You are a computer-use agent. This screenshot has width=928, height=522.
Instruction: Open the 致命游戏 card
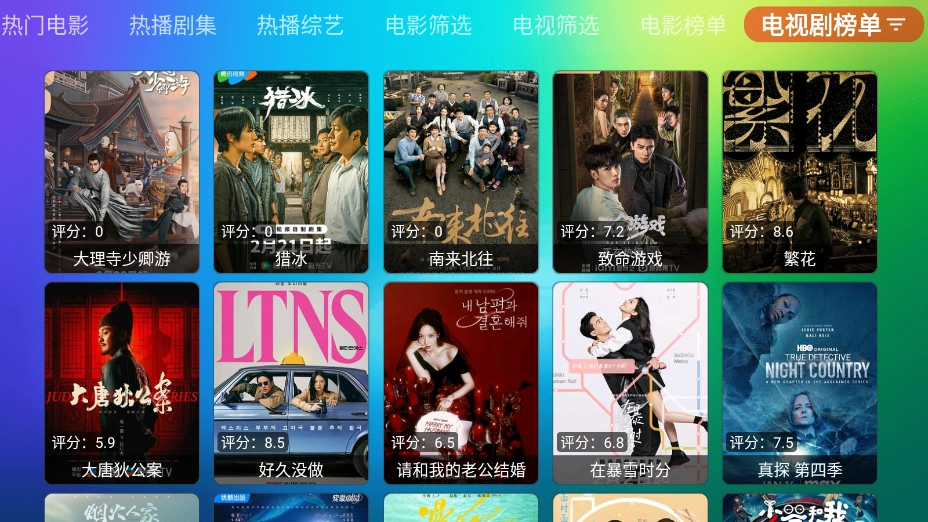(630, 171)
